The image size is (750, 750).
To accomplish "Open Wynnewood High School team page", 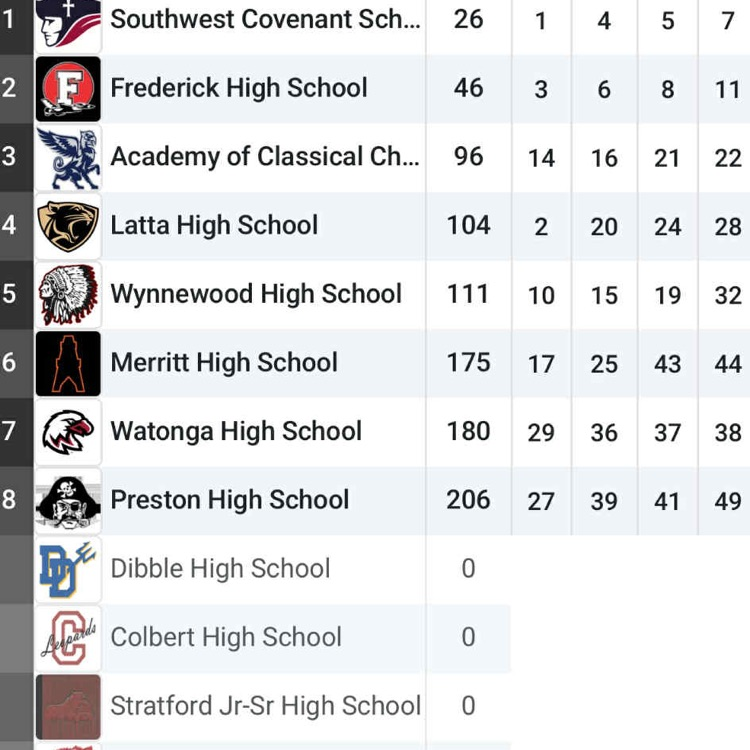I will point(256,294).
